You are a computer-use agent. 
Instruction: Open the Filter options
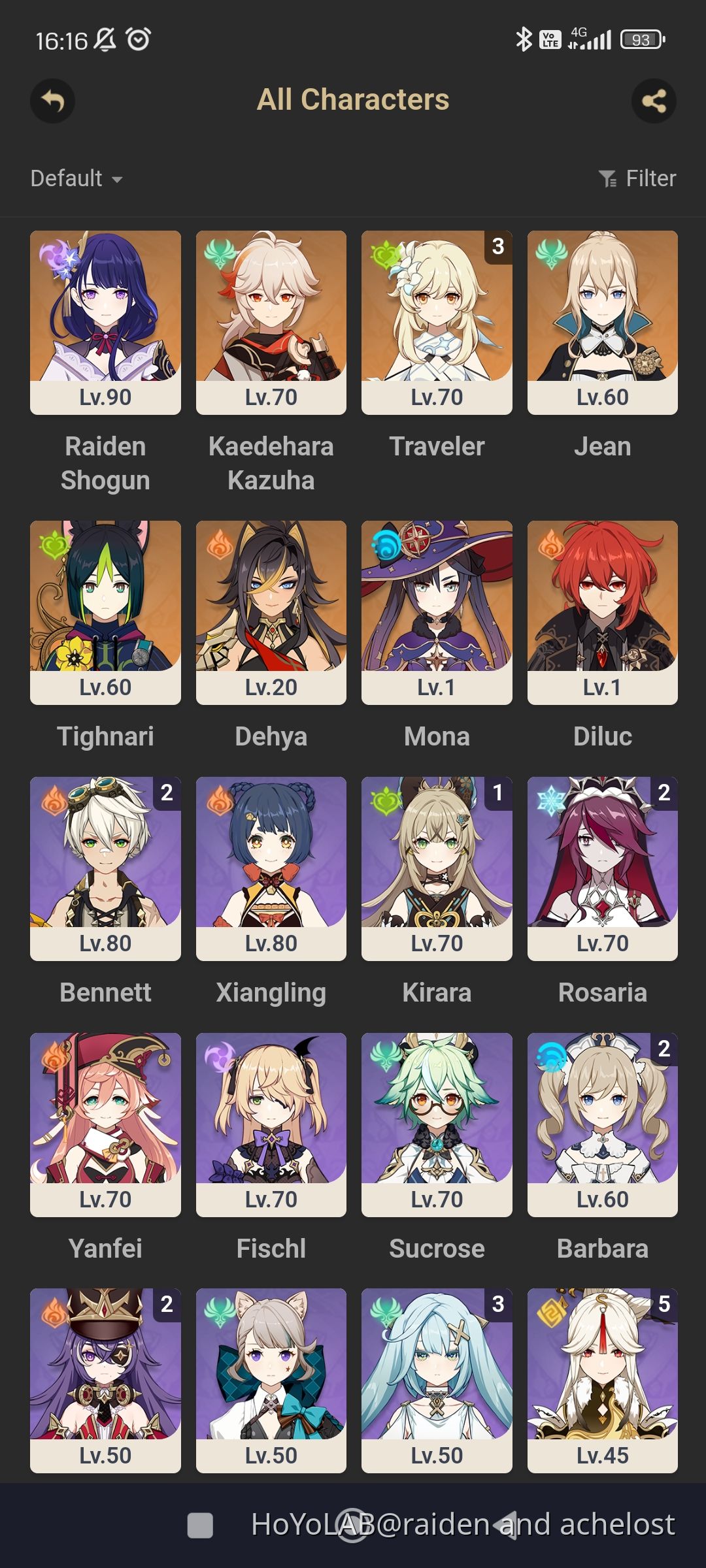[637, 178]
